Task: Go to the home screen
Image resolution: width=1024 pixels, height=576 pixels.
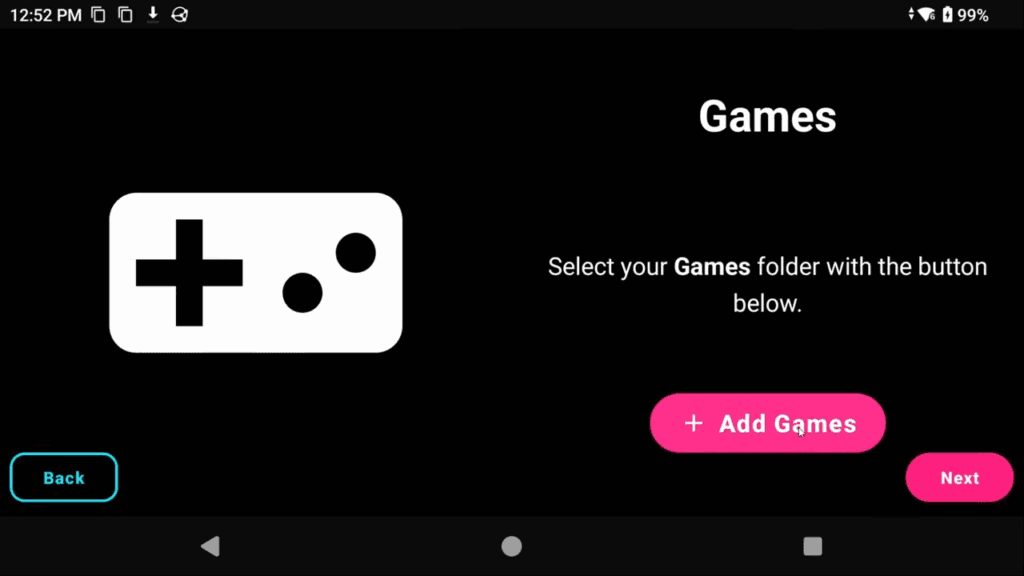Action: click(x=511, y=546)
